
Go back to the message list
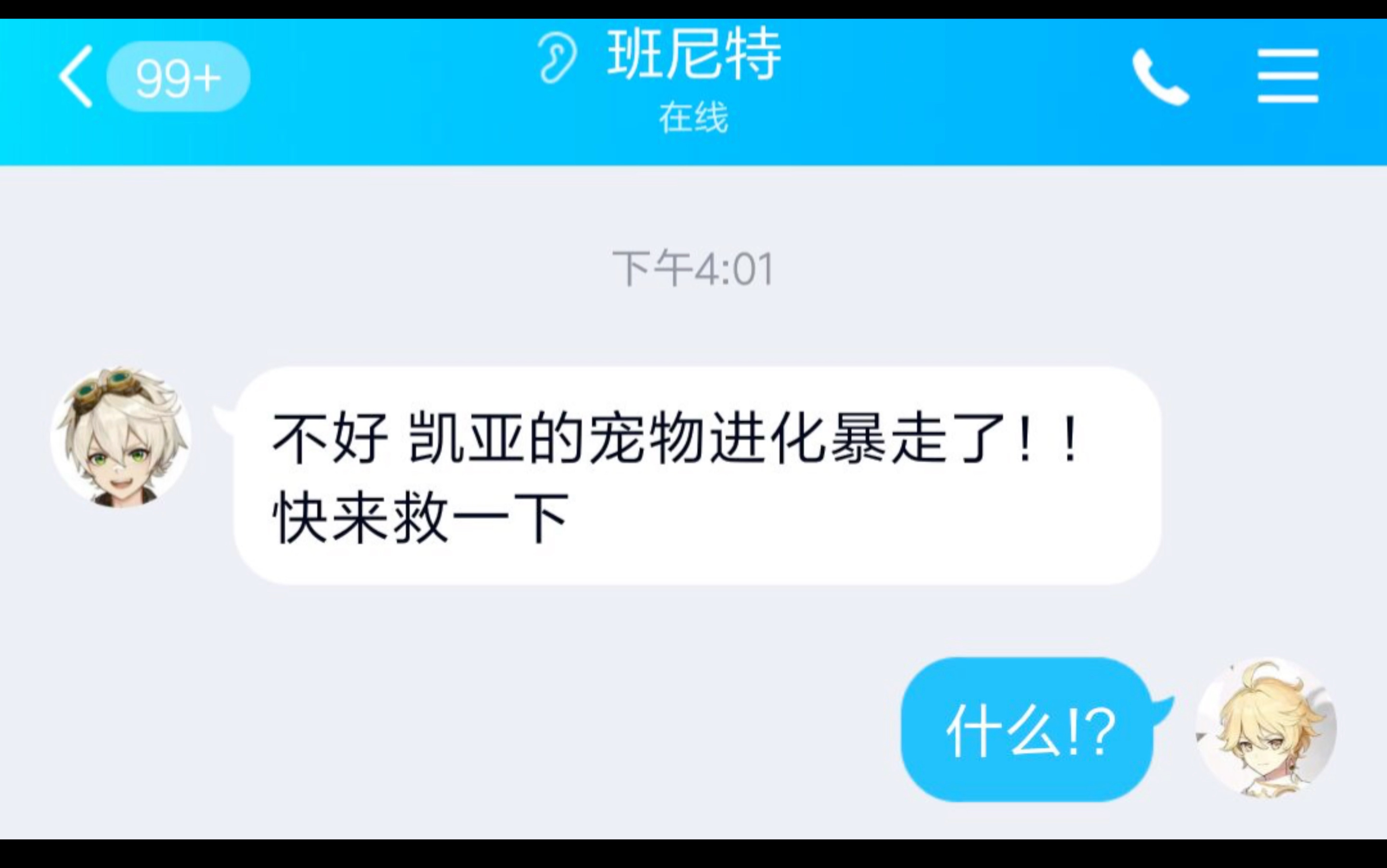click(76, 76)
